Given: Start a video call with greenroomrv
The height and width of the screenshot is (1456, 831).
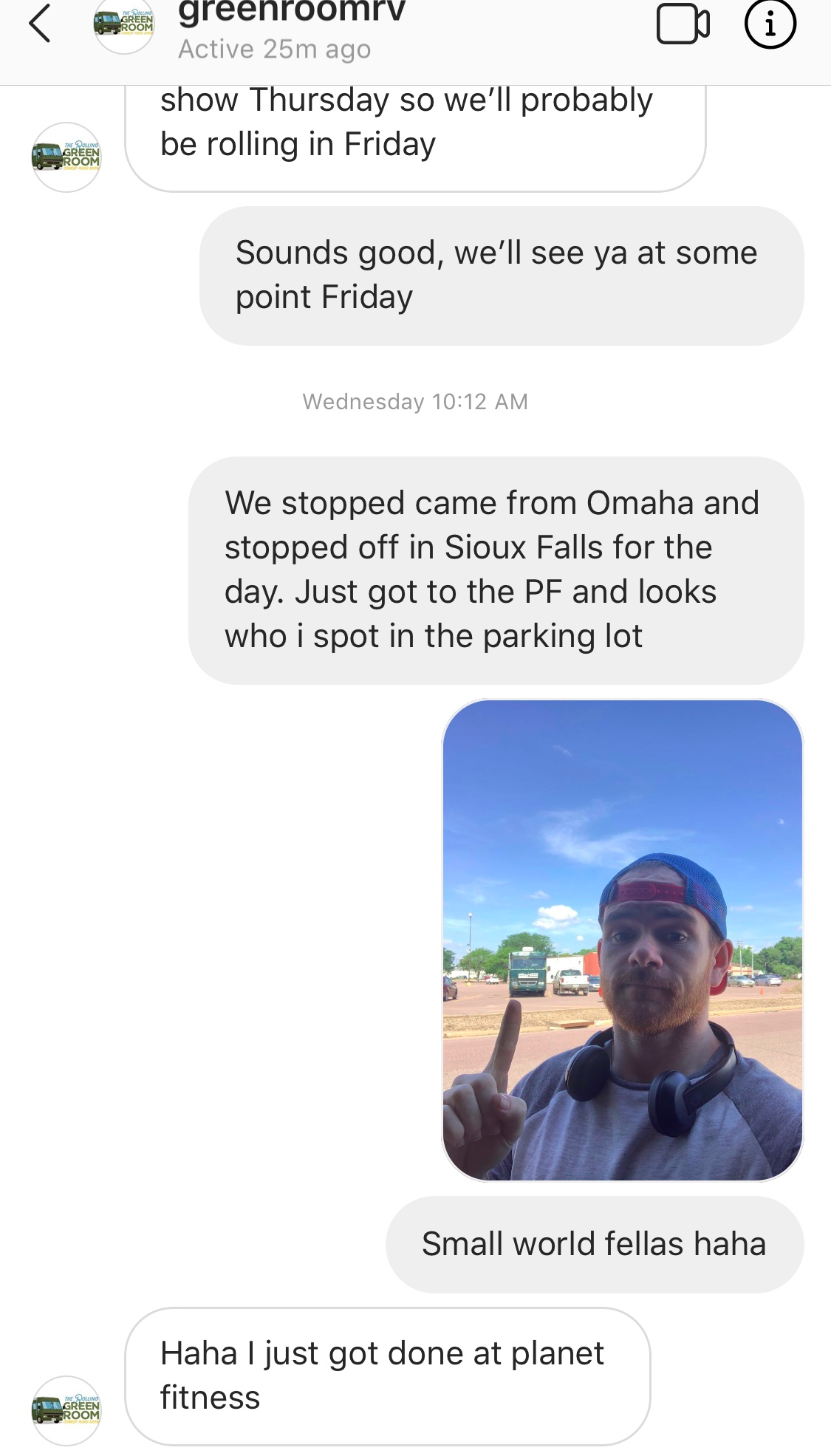Looking at the screenshot, I should 683,24.
